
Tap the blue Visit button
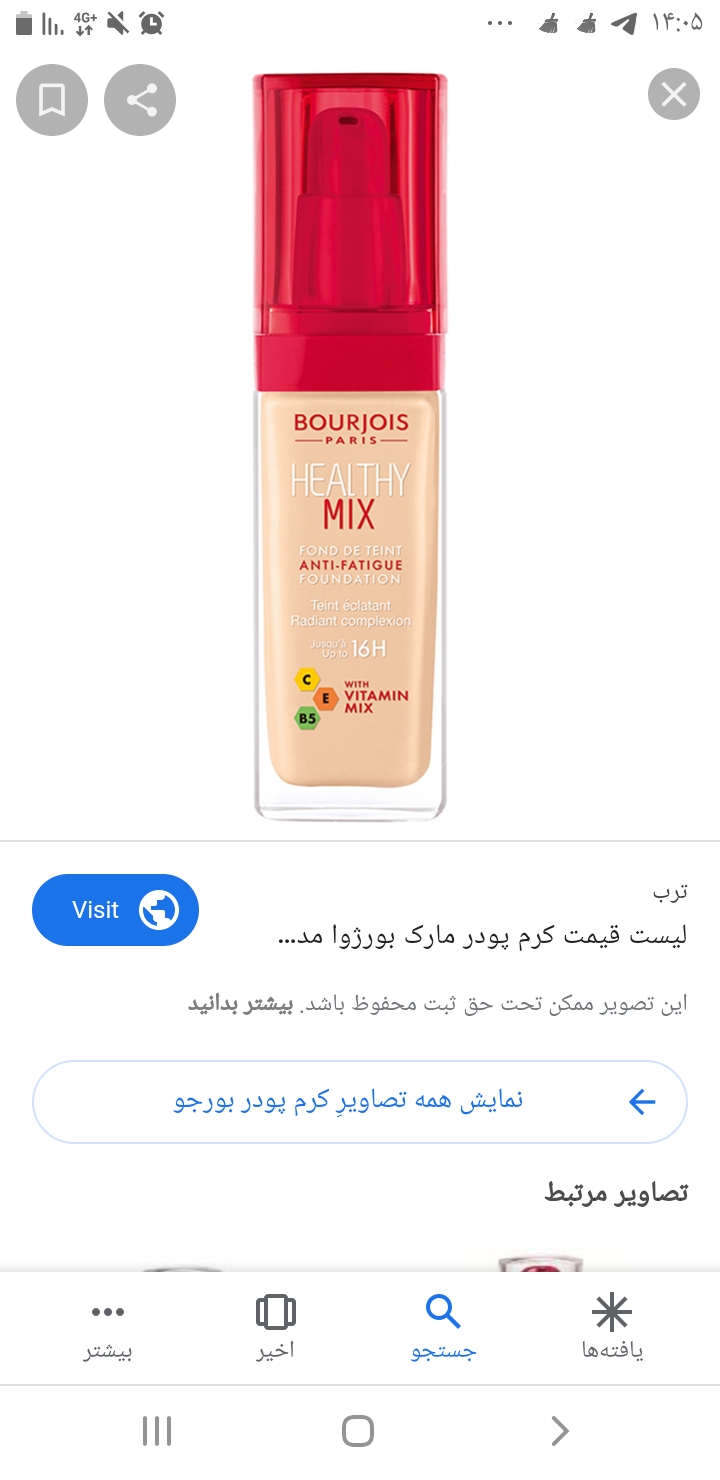point(115,910)
